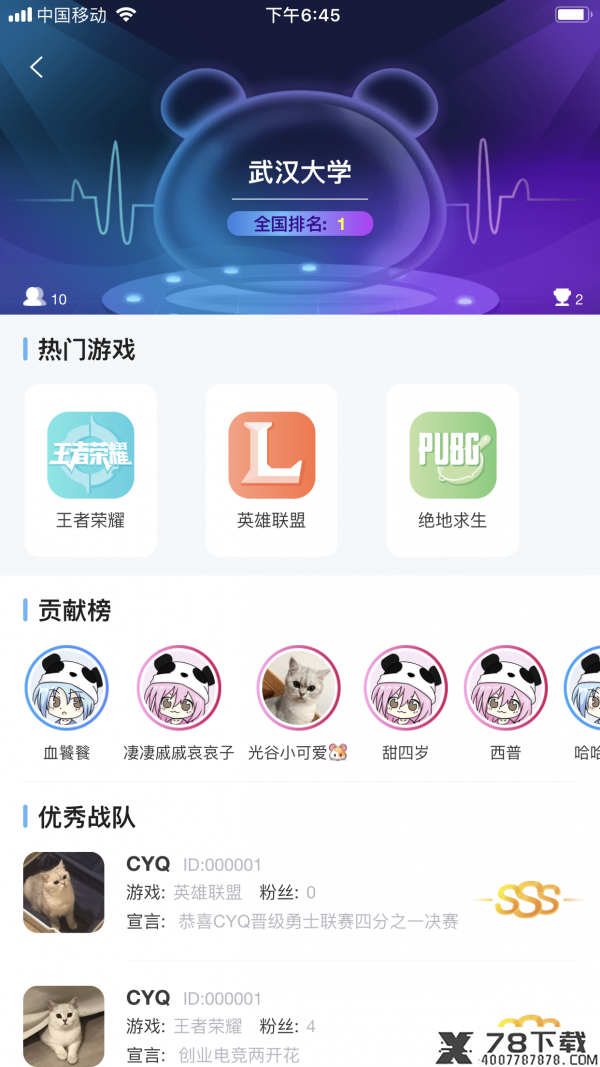The image size is (600, 1067).
Task: Open the 英雄联盟 game card
Action: pyautogui.click(x=271, y=470)
